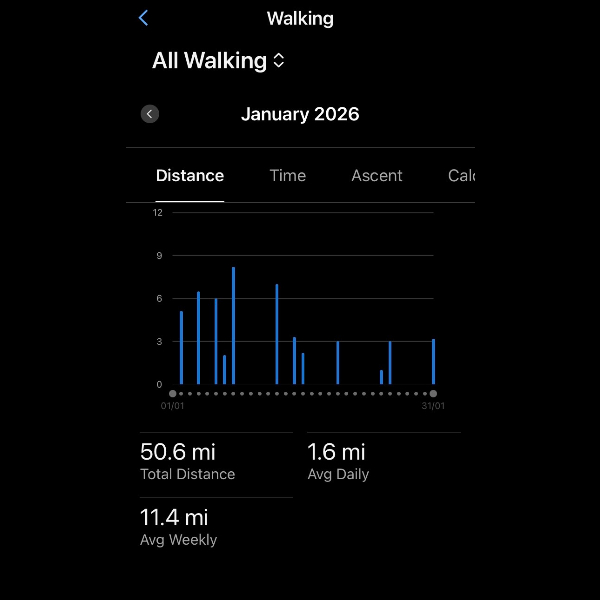Switch to the Ascent tab
The image size is (600, 600).
pyautogui.click(x=376, y=176)
